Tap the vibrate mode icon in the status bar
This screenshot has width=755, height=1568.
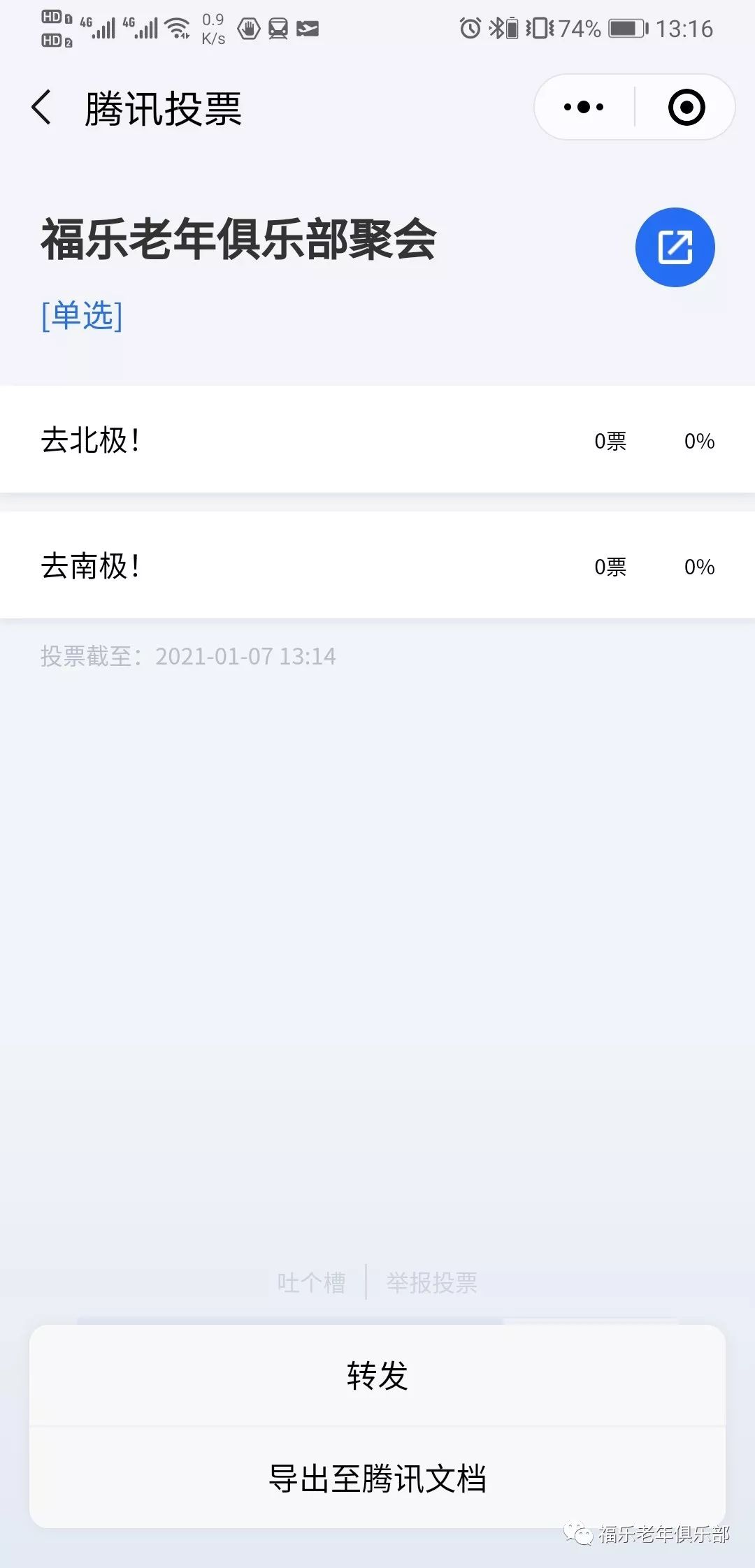pyautogui.click(x=539, y=28)
